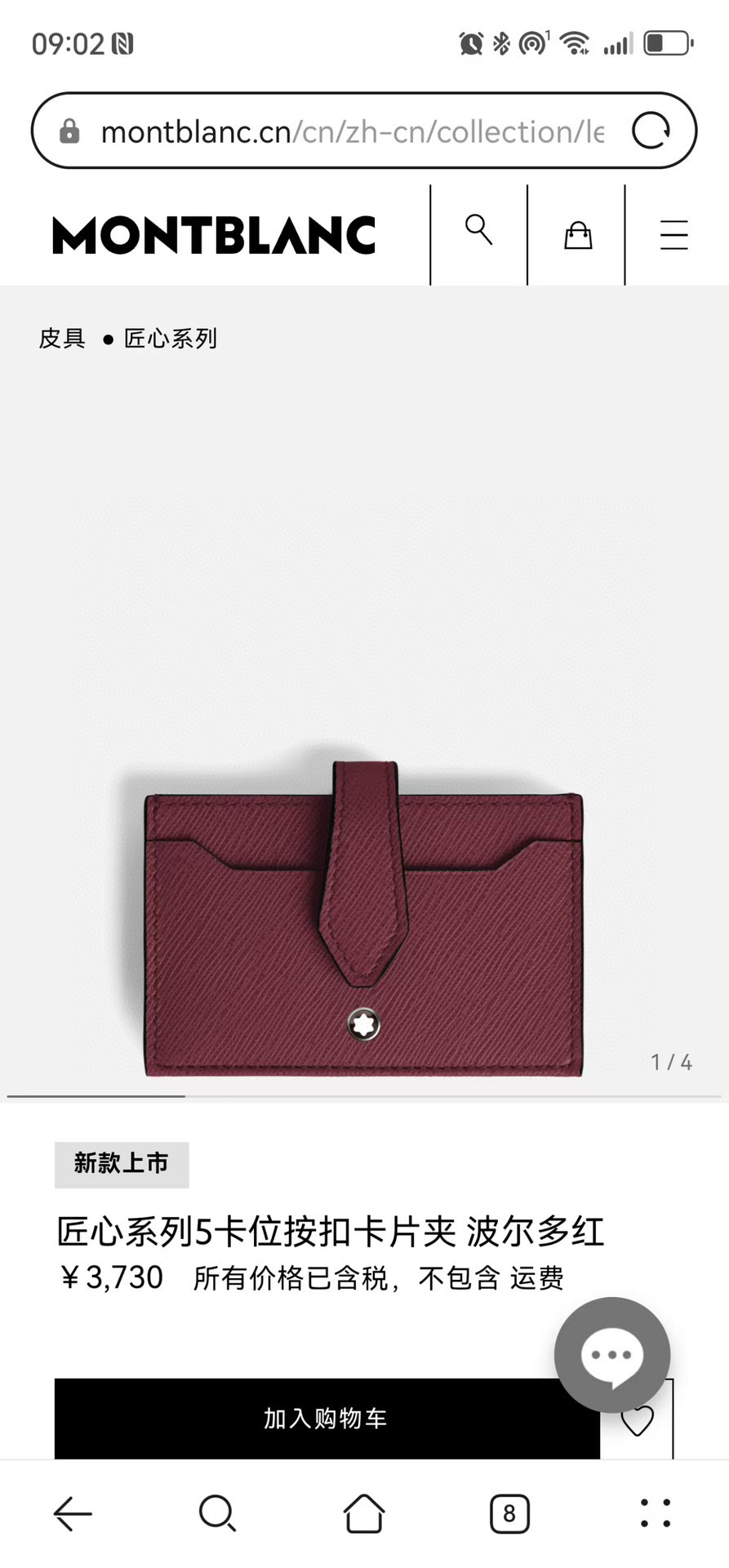Image resolution: width=729 pixels, height=1568 pixels.
Task: Open the browser four-dot menu
Action: click(x=656, y=1514)
